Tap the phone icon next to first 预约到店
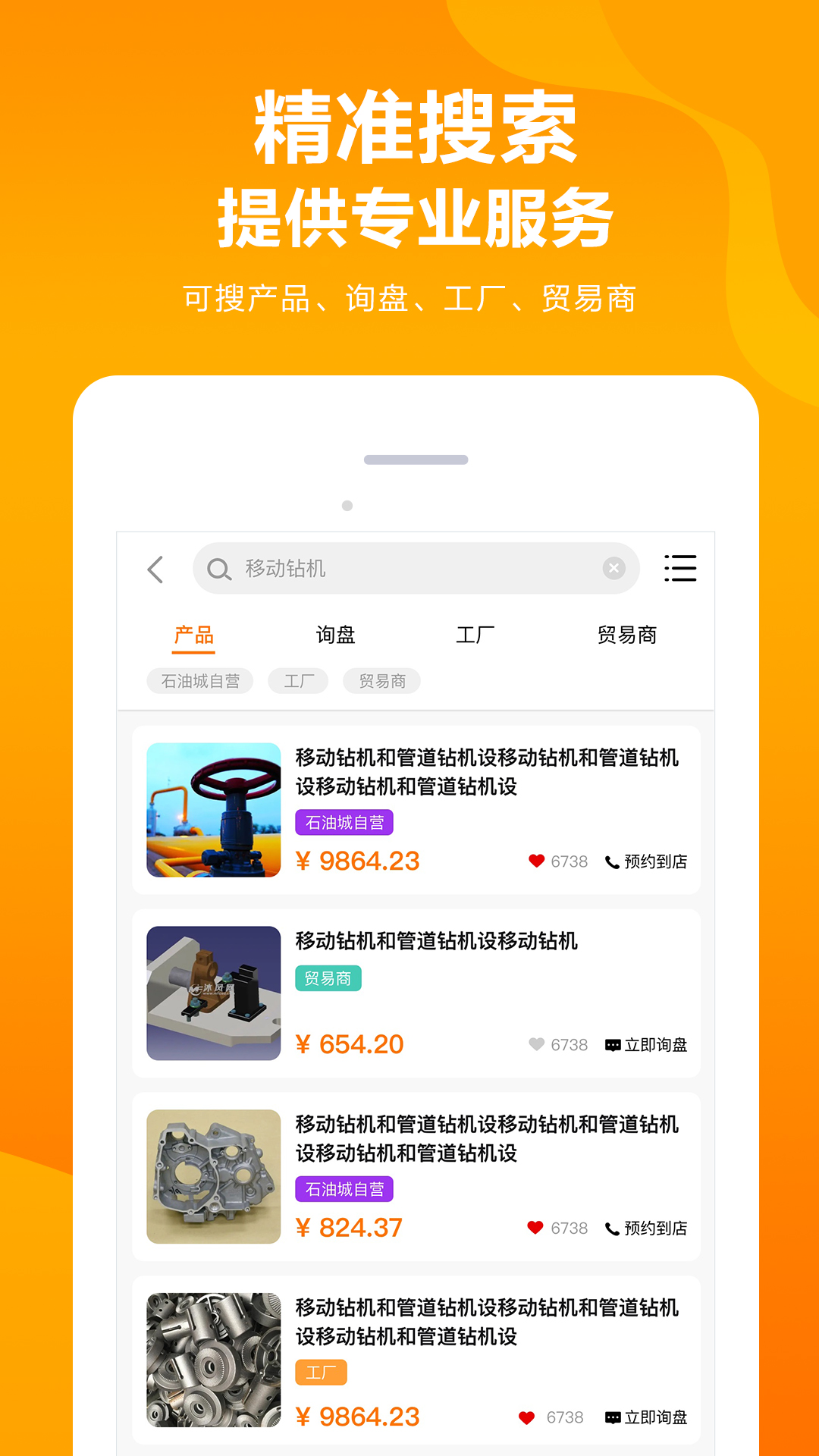The image size is (819, 1456). pyautogui.click(x=611, y=861)
